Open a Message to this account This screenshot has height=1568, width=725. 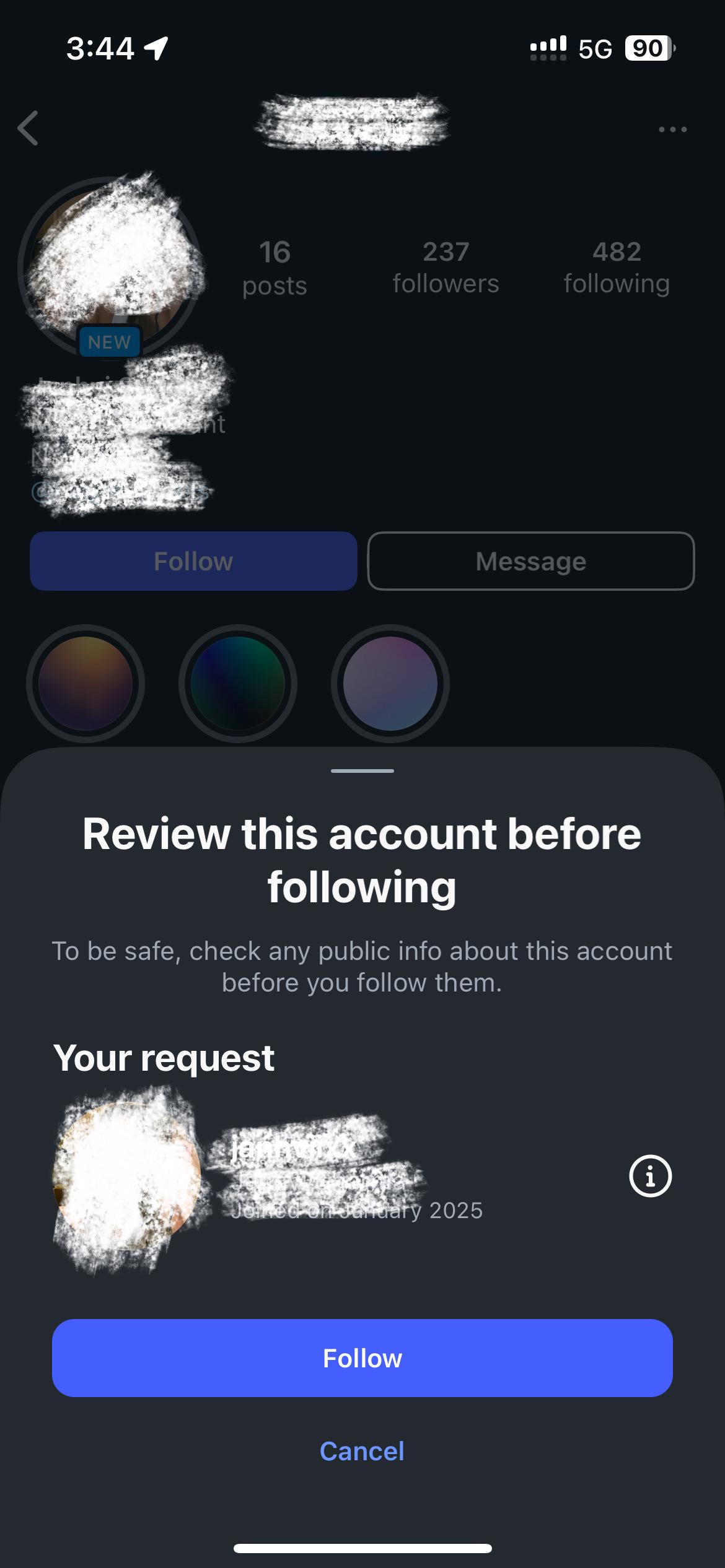531,560
